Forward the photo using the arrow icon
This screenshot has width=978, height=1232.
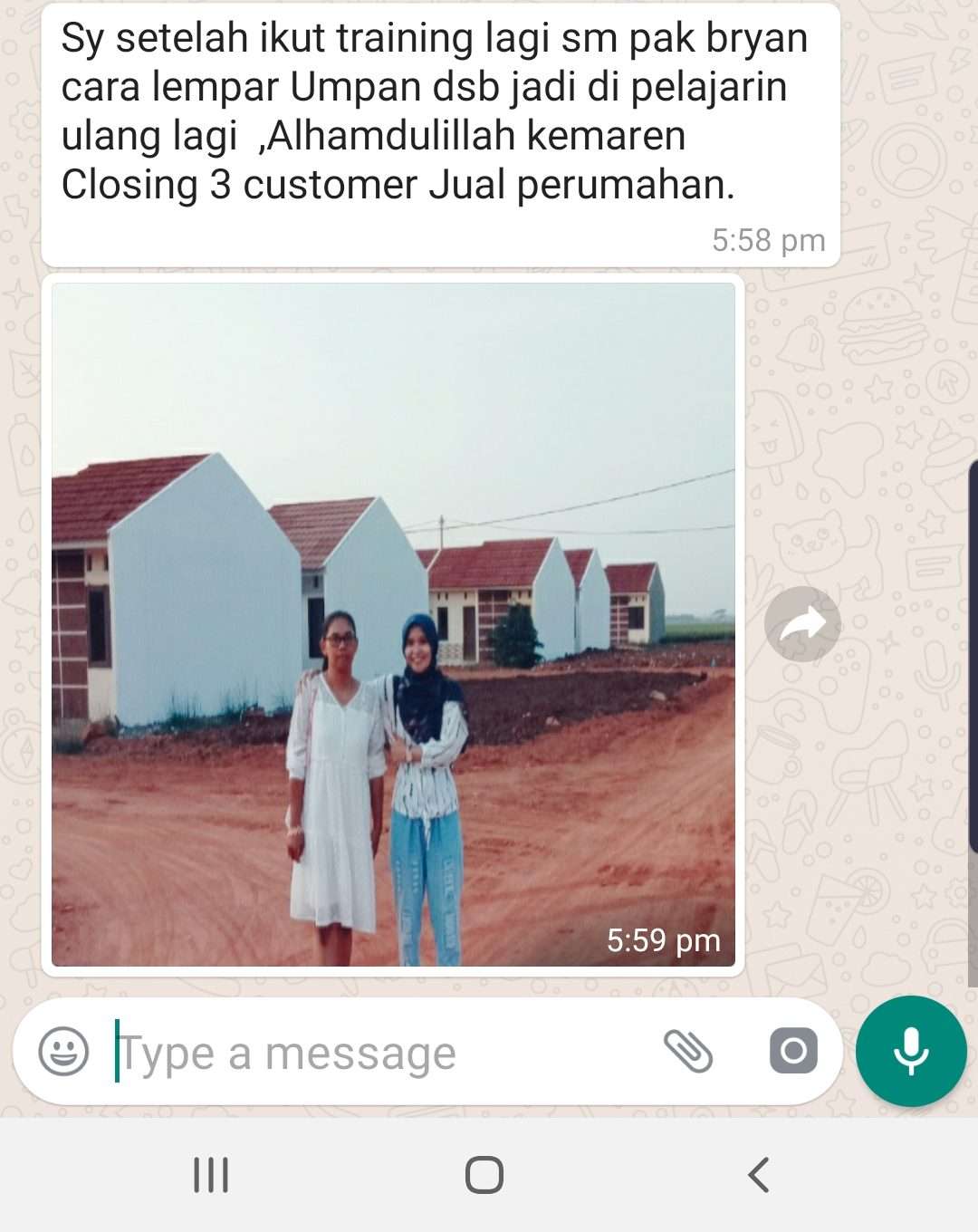click(x=802, y=624)
